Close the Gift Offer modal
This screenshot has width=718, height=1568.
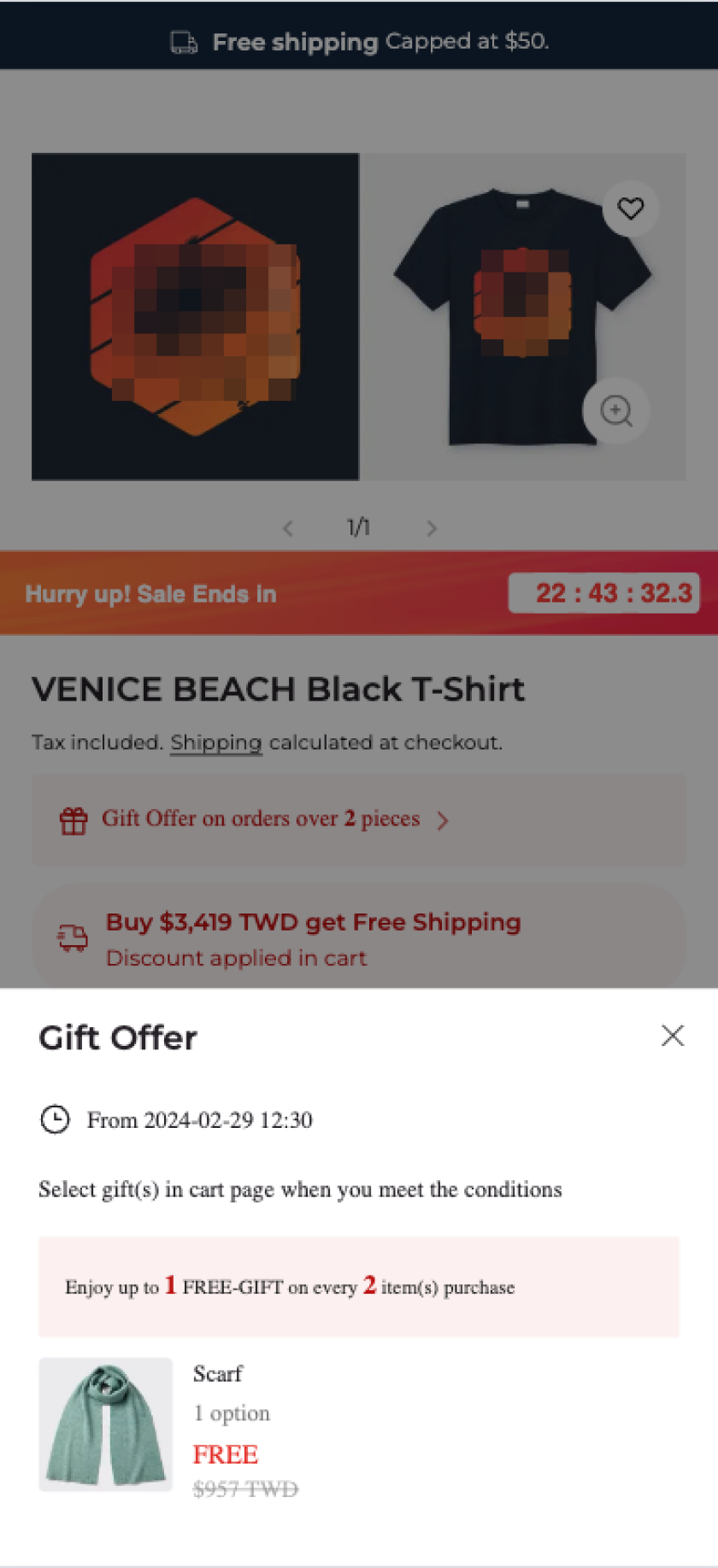click(673, 1036)
